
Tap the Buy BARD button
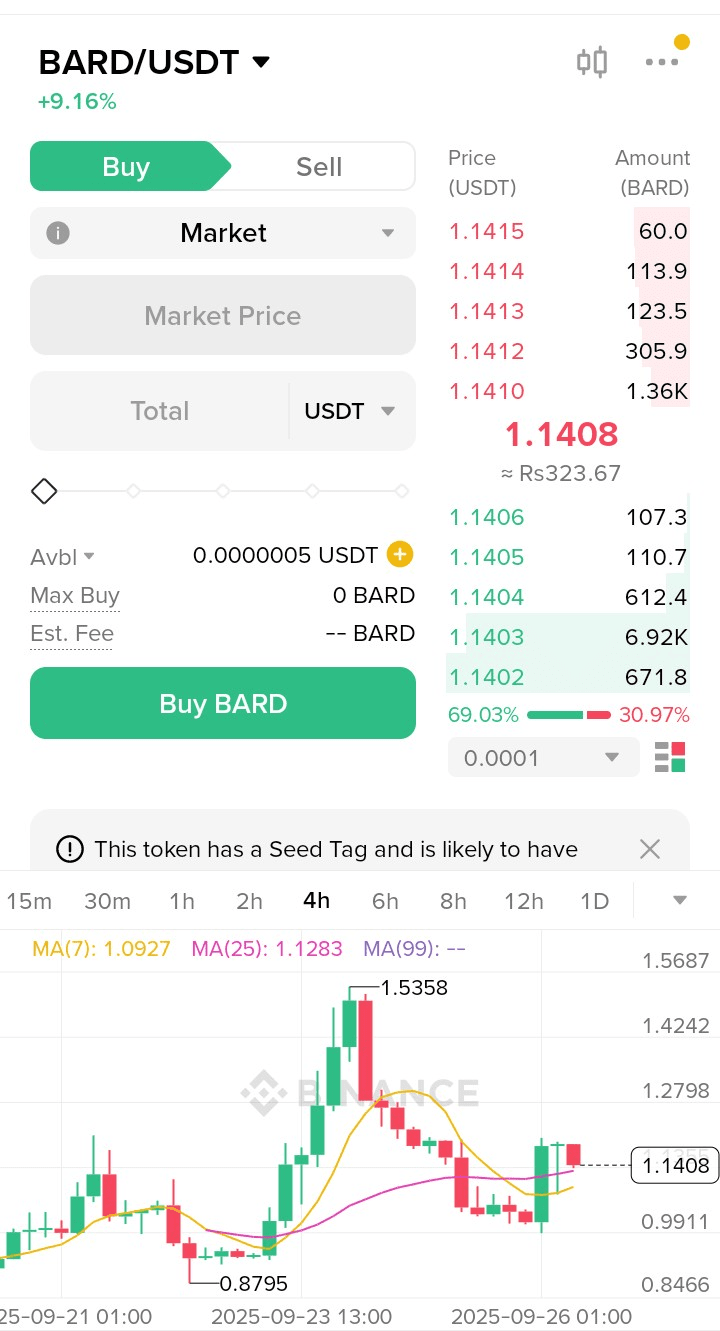pos(223,703)
